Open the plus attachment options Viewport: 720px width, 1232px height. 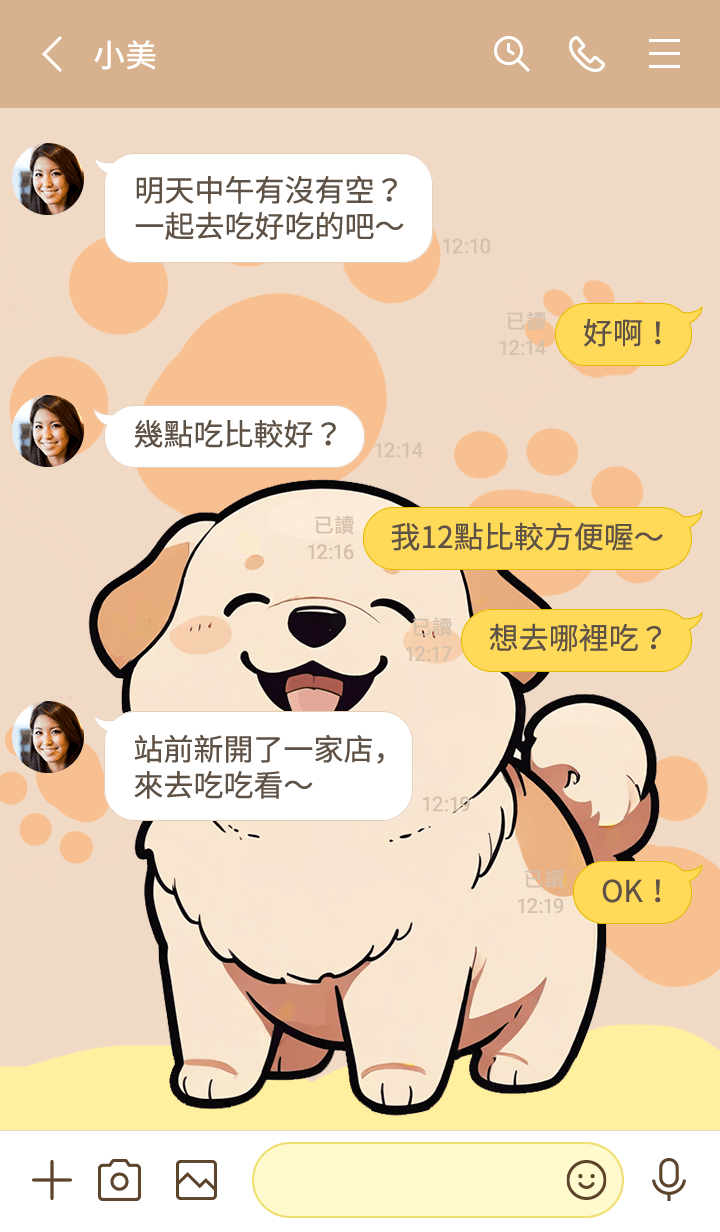pyautogui.click(x=52, y=1181)
